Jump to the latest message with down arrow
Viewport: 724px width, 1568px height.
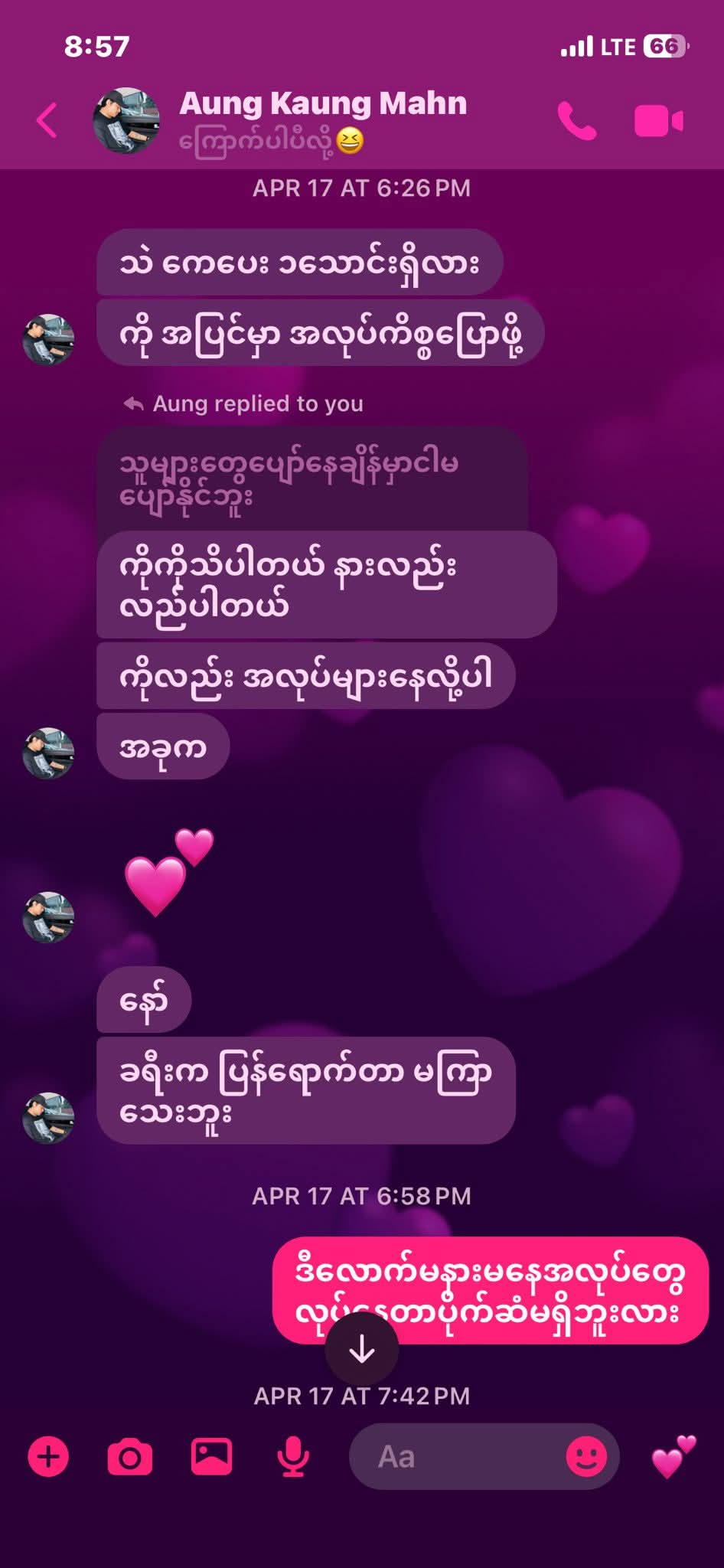361,1350
